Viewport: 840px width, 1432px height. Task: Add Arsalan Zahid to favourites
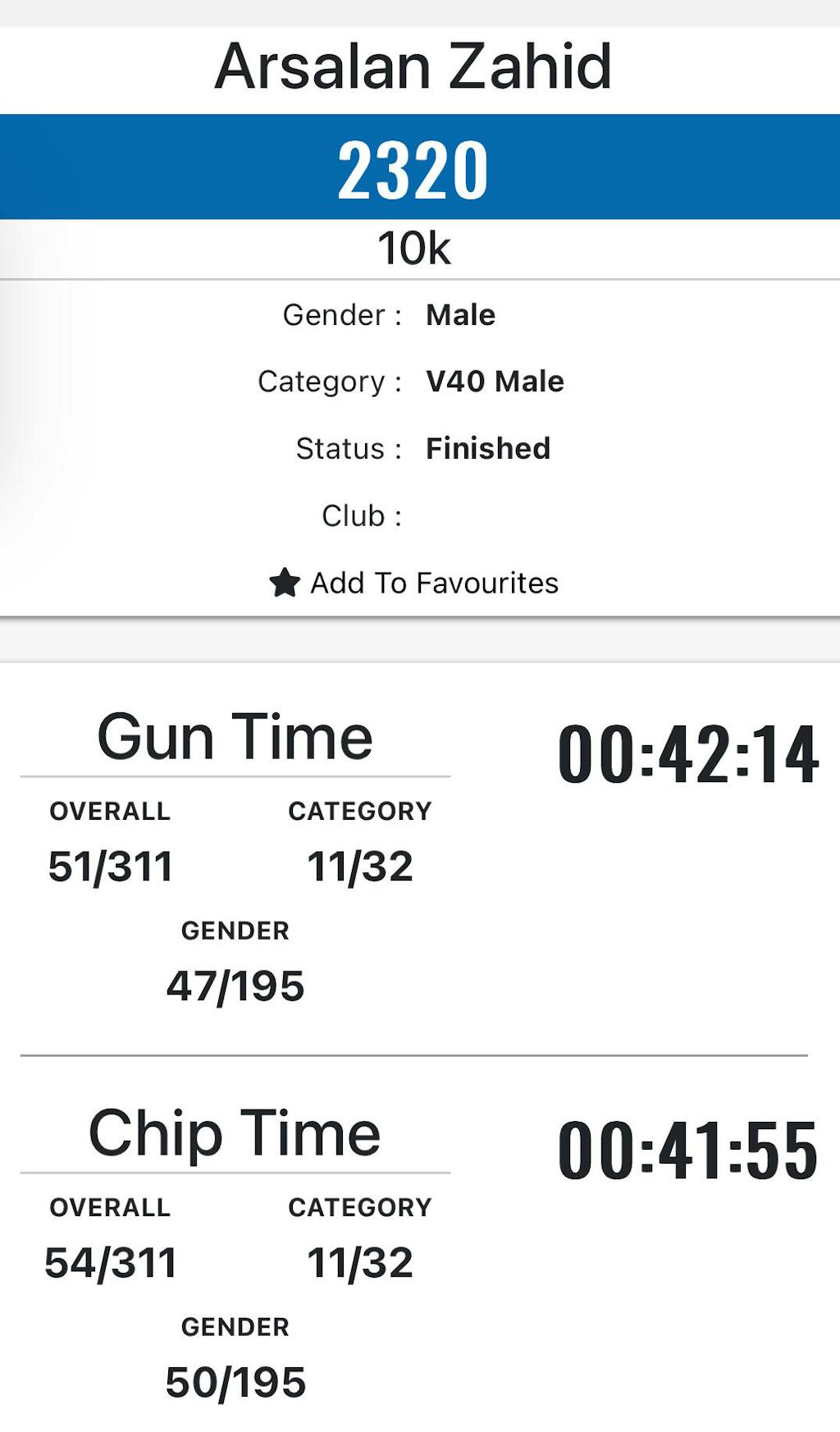click(414, 583)
